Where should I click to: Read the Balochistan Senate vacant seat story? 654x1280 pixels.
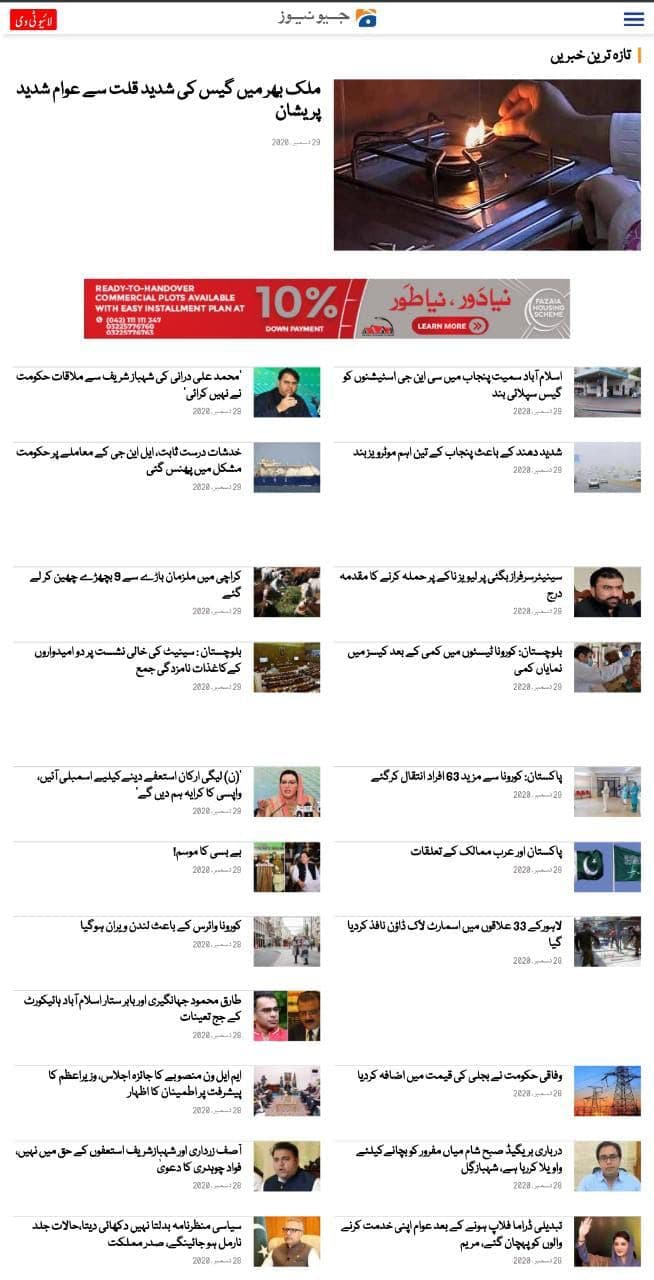point(132,660)
